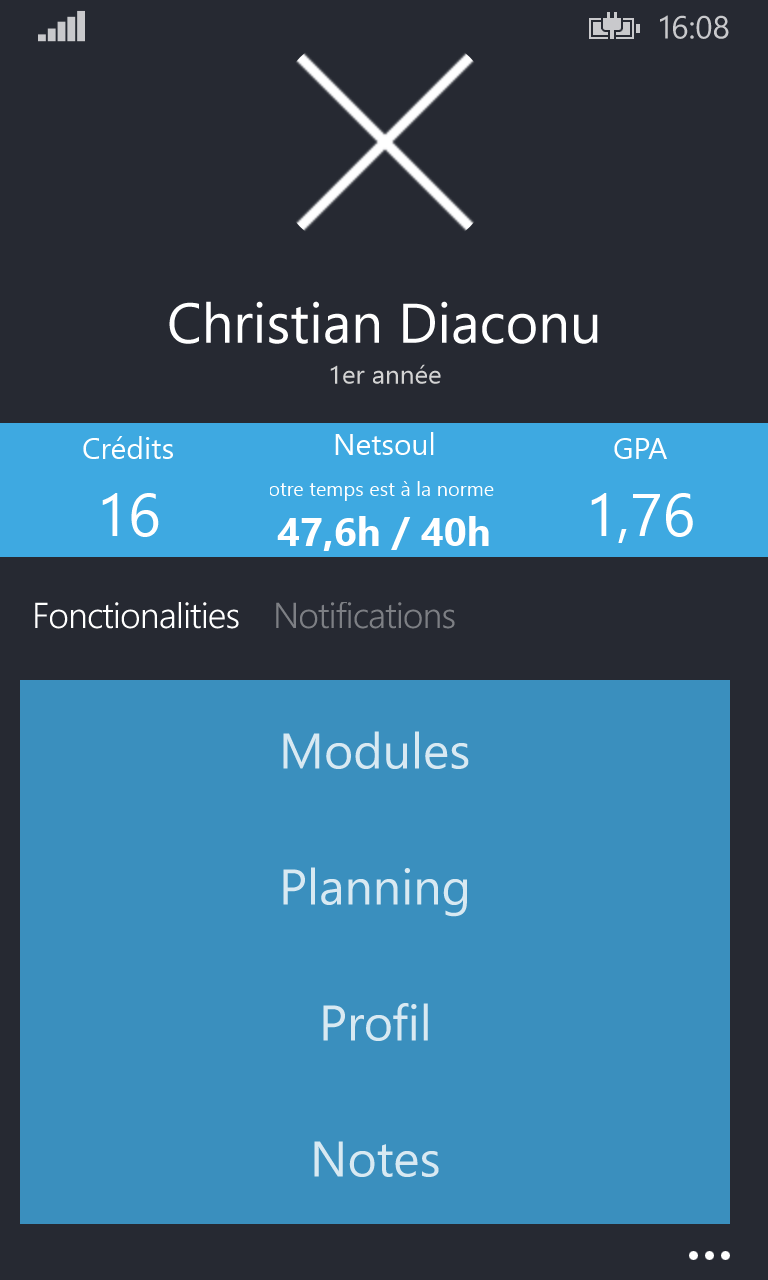
Task: Open the three-dot app bar menu
Action: [x=709, y=1255]
